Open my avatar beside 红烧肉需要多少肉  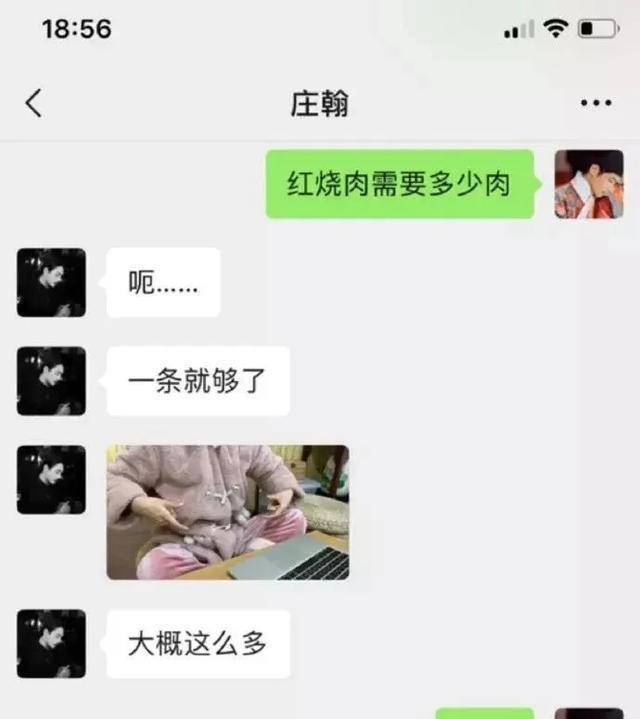589,184
